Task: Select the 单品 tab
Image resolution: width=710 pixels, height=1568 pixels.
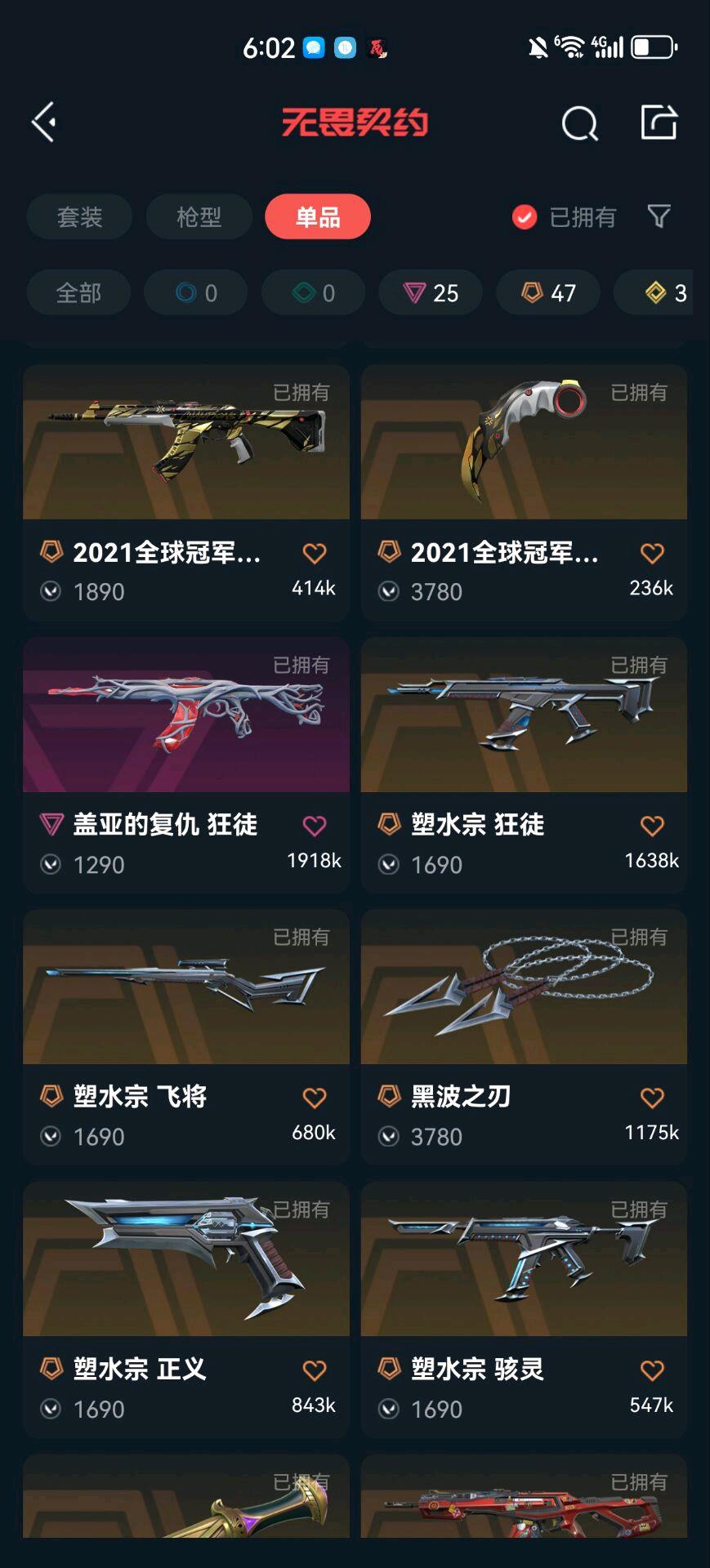Action: pyautogui.click(x=318, y=217)
